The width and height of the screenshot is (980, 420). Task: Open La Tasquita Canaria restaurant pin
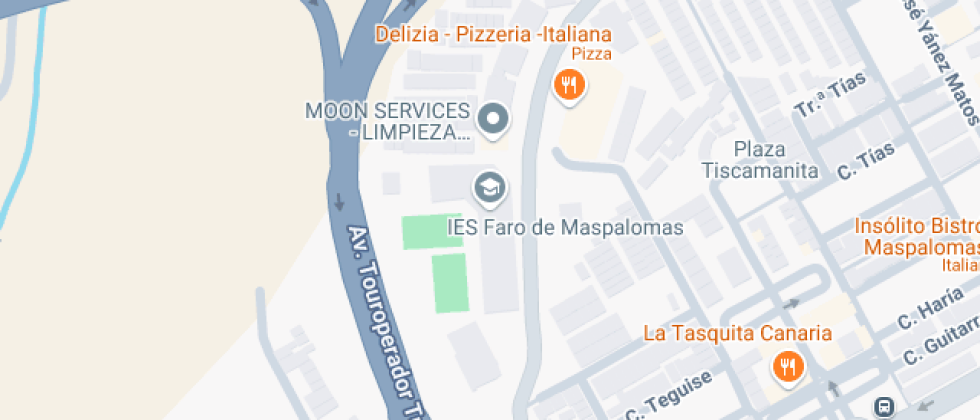pos(789,367)
